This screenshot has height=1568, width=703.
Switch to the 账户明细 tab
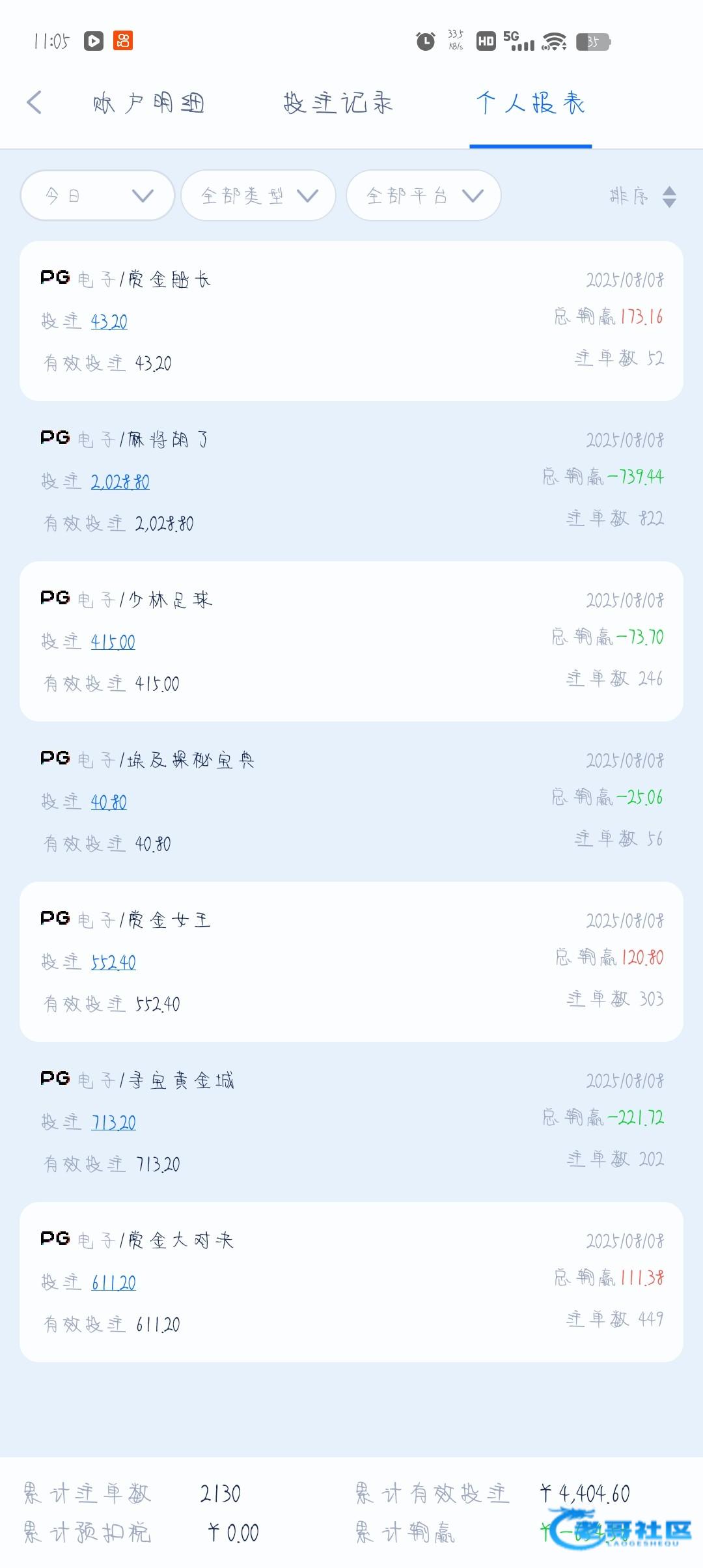[x=149, y=103]
